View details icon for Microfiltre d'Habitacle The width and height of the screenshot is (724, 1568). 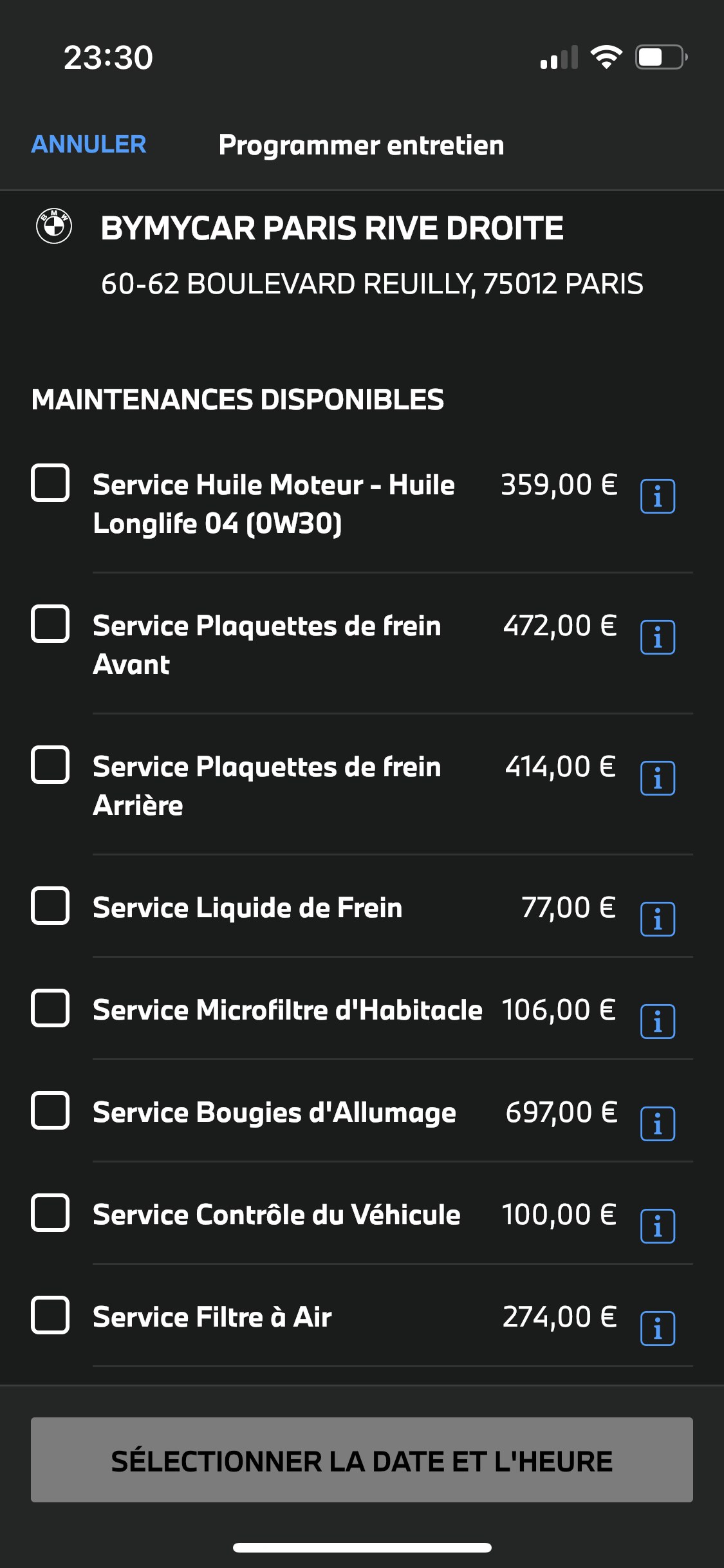(x=658, y=1022)
